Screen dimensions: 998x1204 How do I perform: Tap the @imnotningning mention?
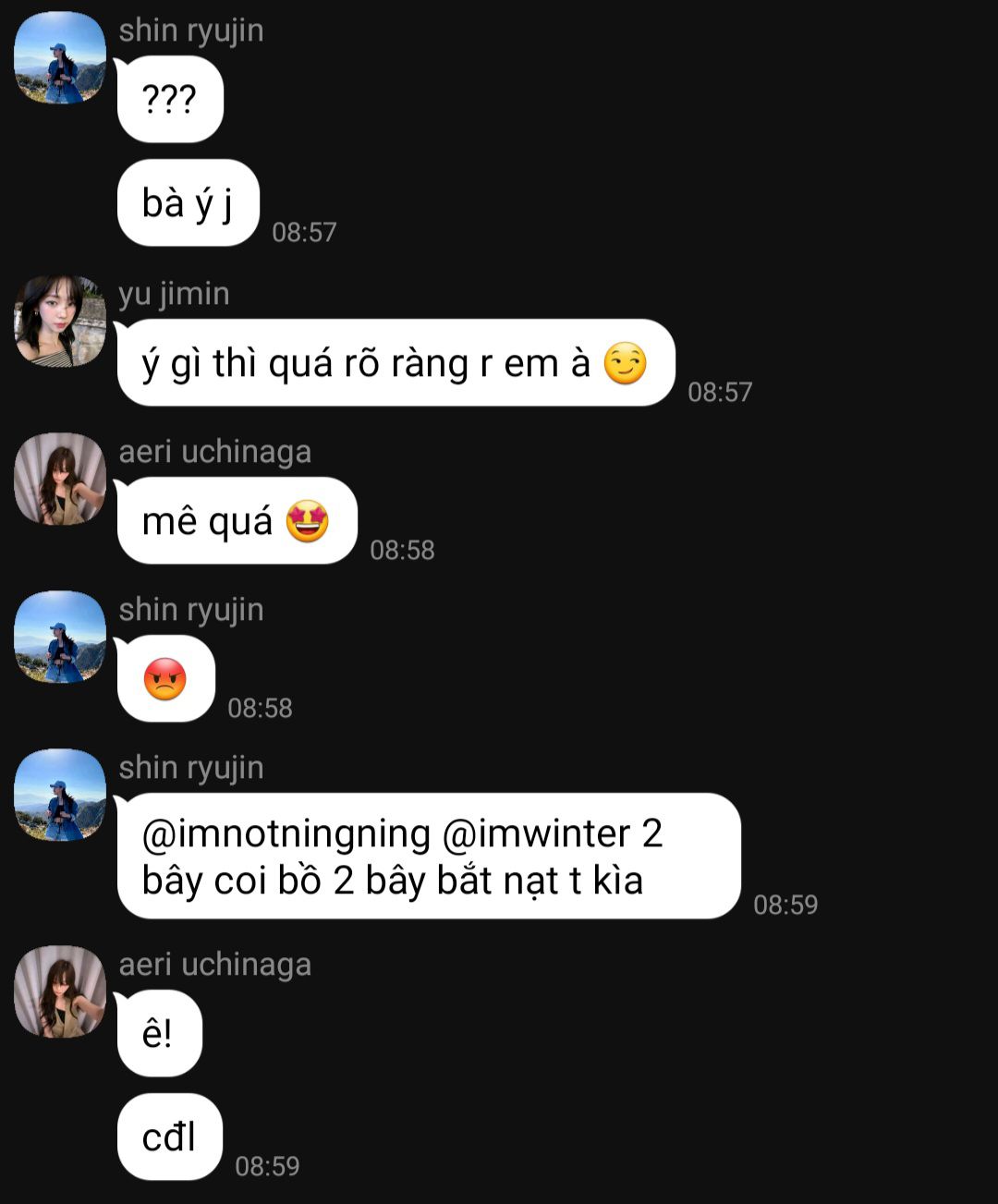click(286, 833)
